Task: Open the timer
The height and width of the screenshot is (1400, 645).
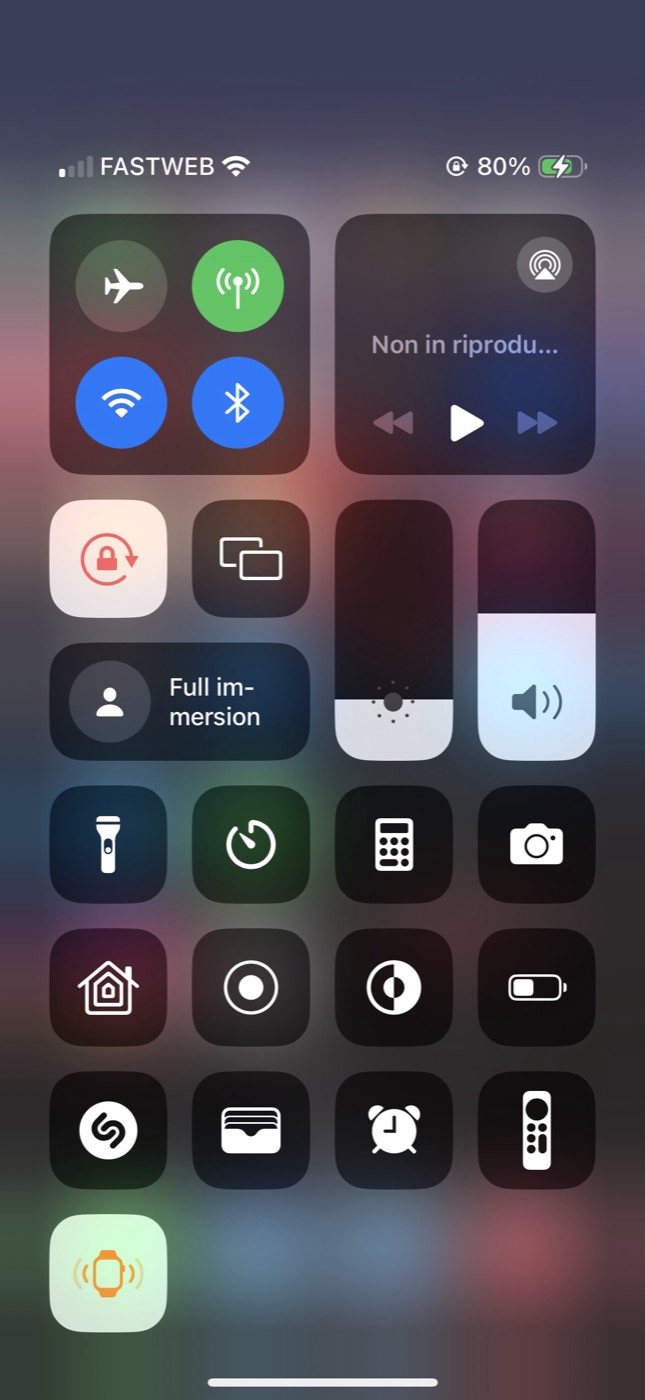Action: tap(251, 845)
